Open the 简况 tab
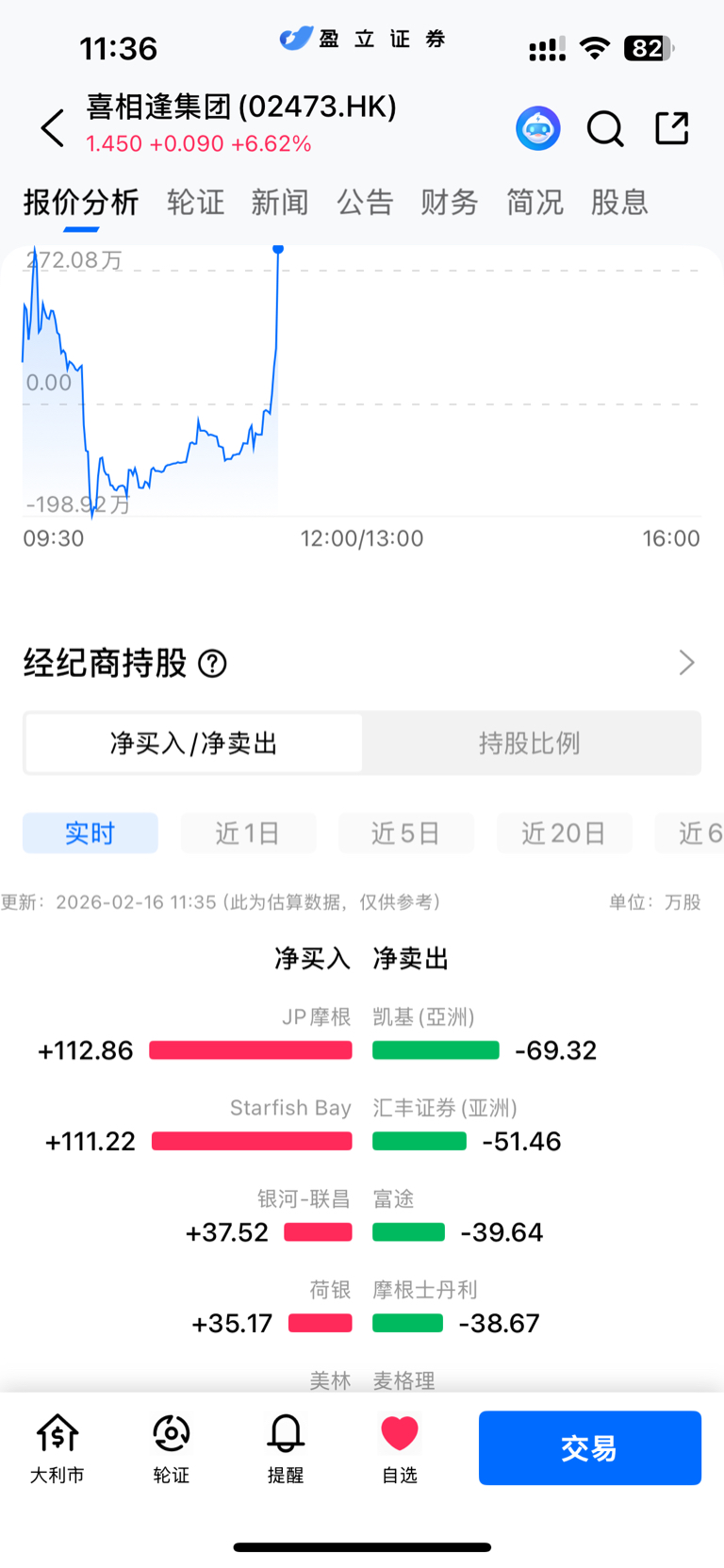The width and height of the screenshot is (724, 1568). pyautogui.click(x=535, y=202)
